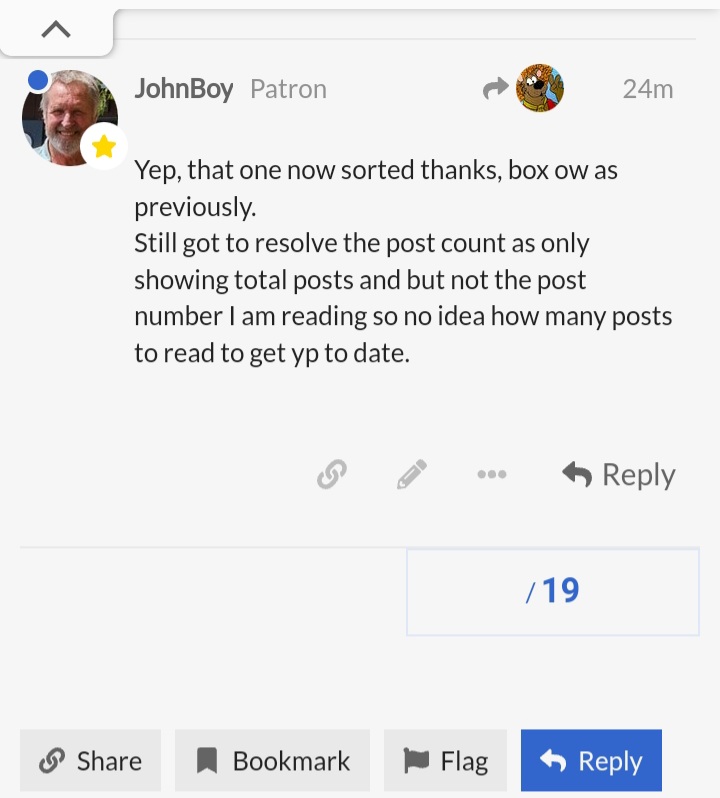Copy link to JohnBoy's post
720x798 pixels.
click(332, 474)
